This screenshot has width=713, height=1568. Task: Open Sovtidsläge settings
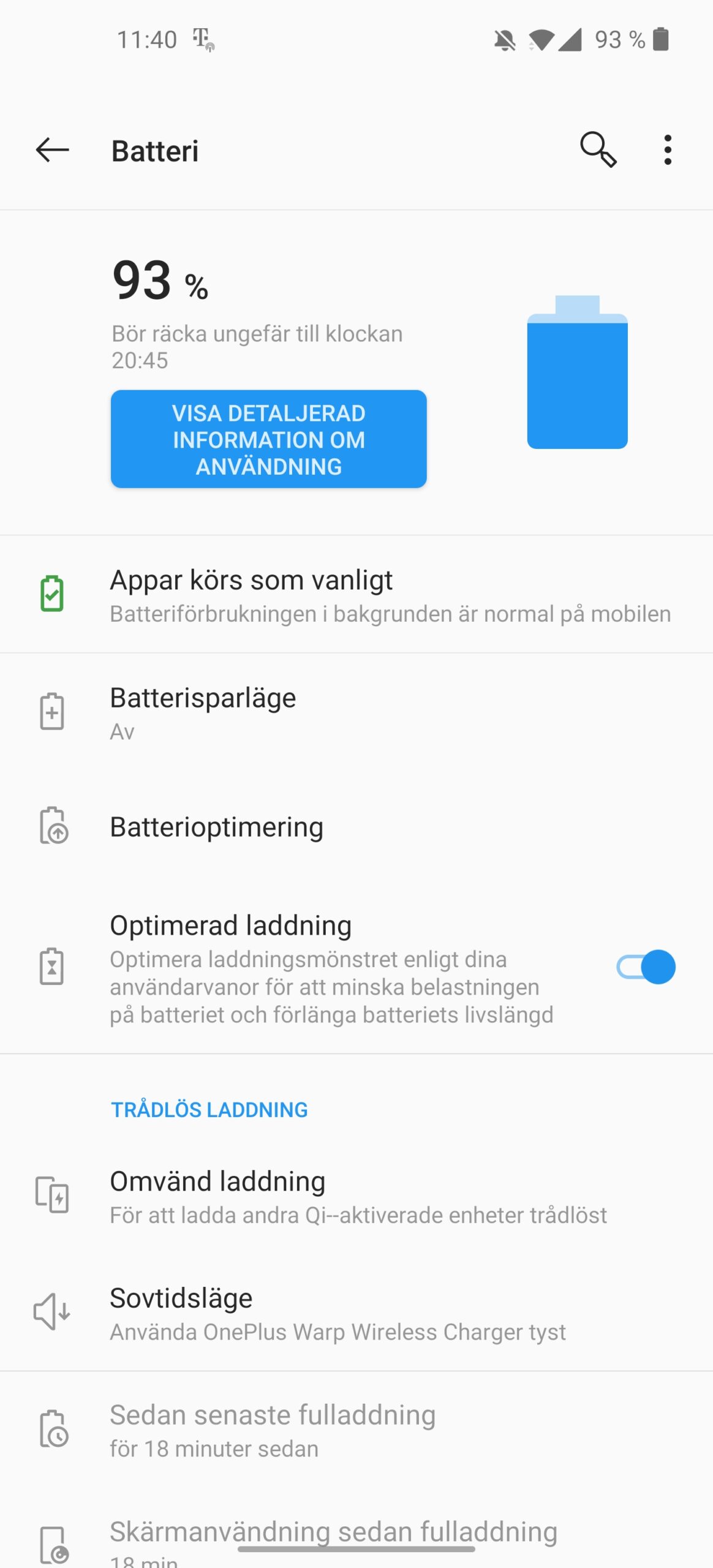coord(356,1313)
